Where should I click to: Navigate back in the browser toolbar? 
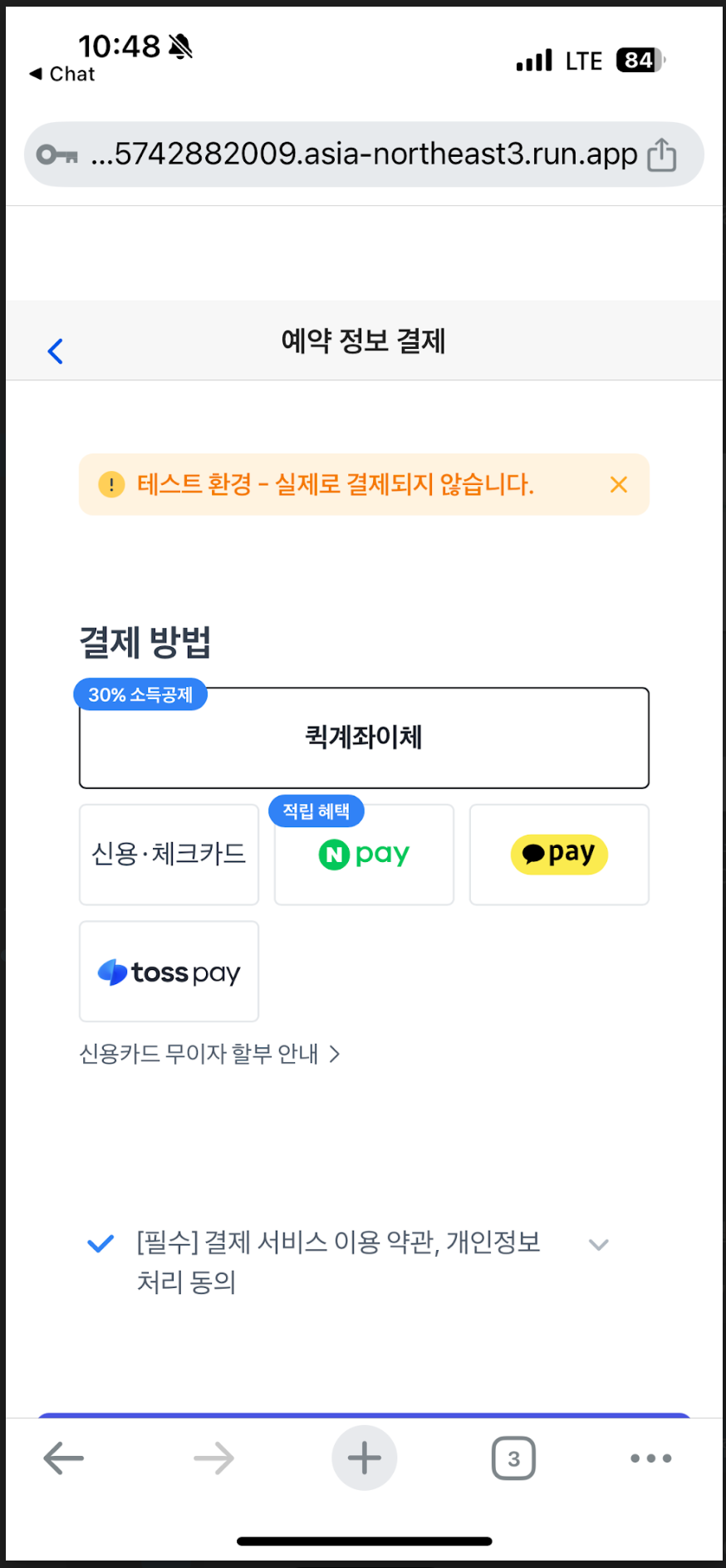(x=64, y=1458)
